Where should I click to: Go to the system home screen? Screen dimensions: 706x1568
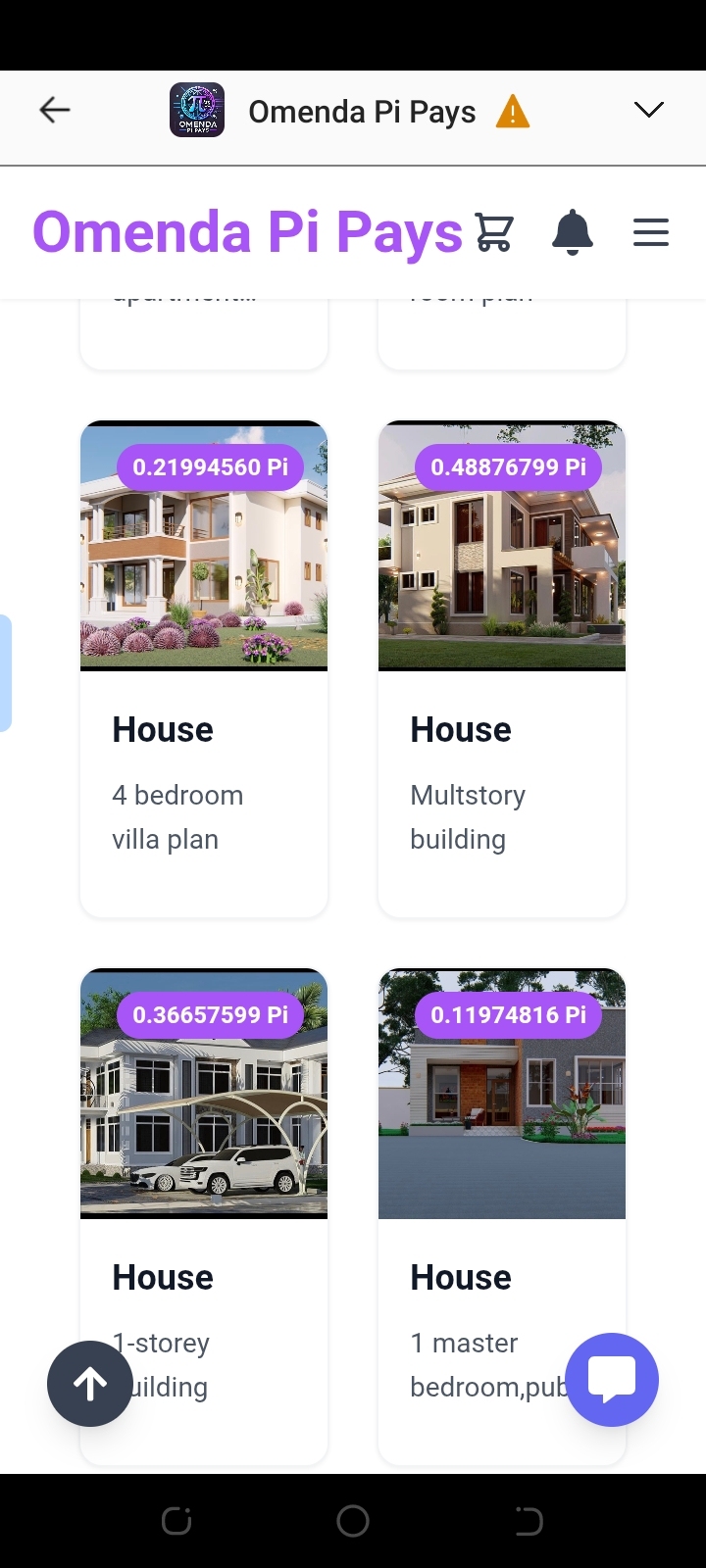(353, 1521)
